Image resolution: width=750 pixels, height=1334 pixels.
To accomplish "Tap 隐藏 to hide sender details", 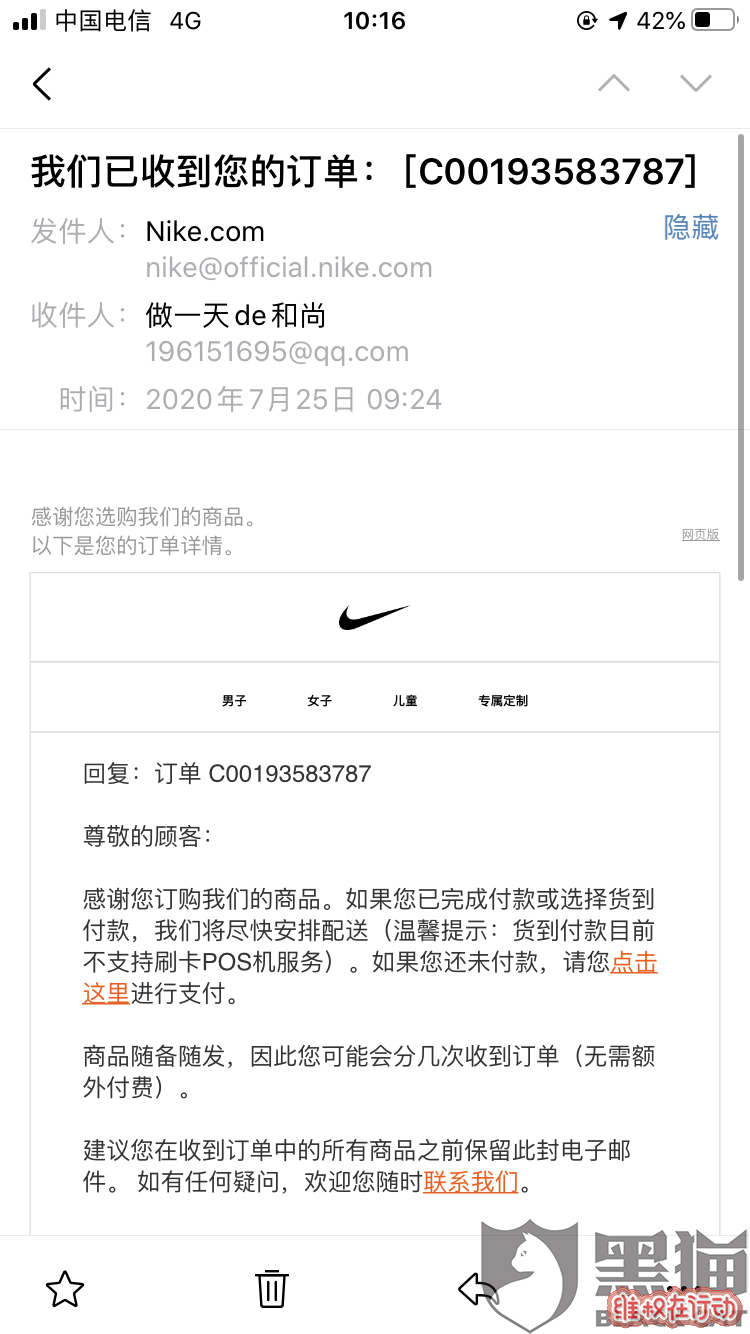I will tap(691, 228).
